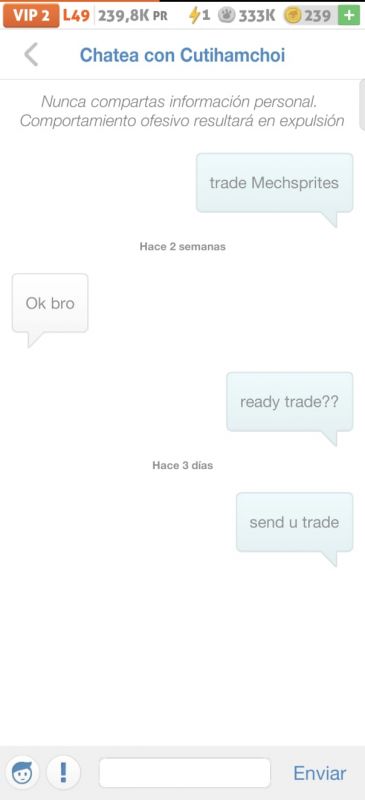Open the VIP 2 badge

click(31, 15)
